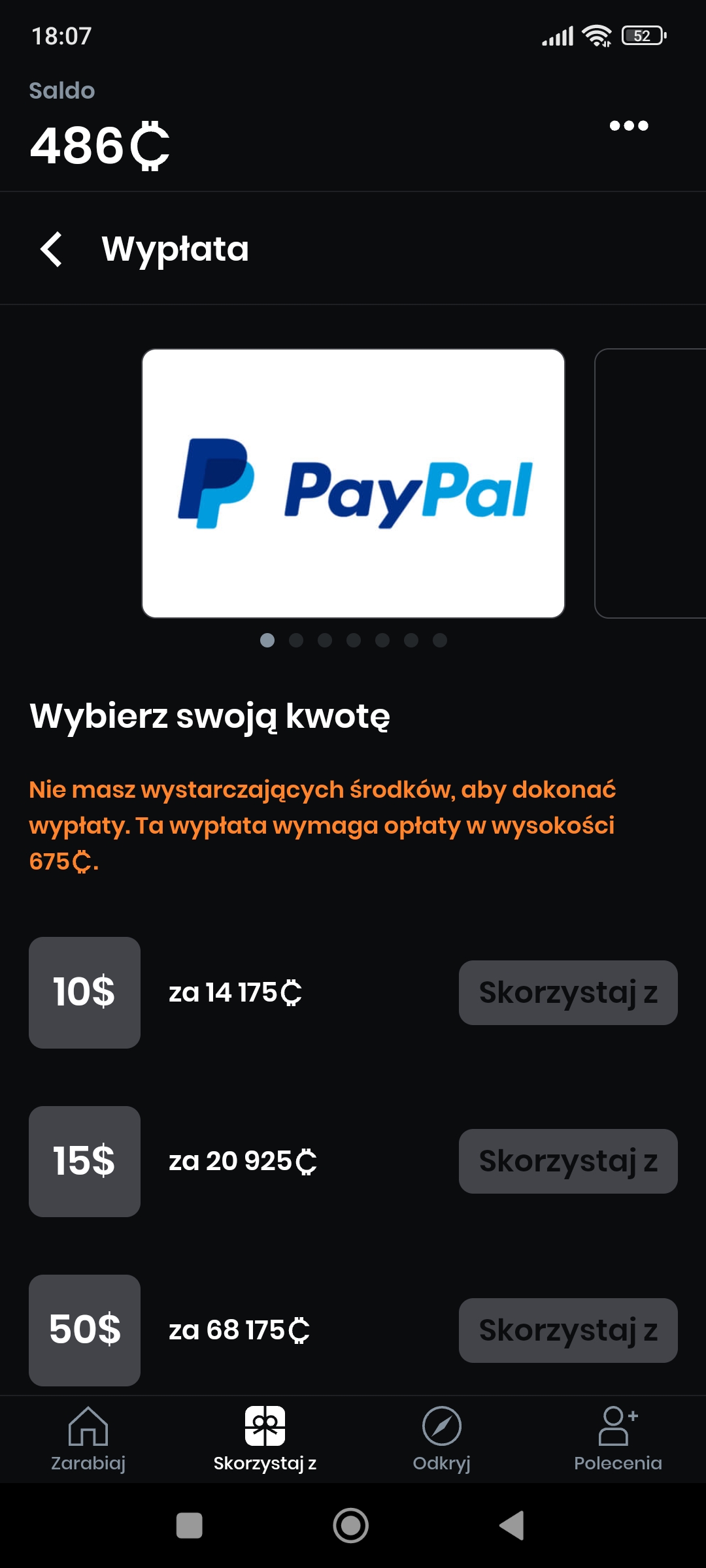This screenshot has width=706, height=1568.
Task: Select the partially visible next payout card
Action: coord(650,483)
